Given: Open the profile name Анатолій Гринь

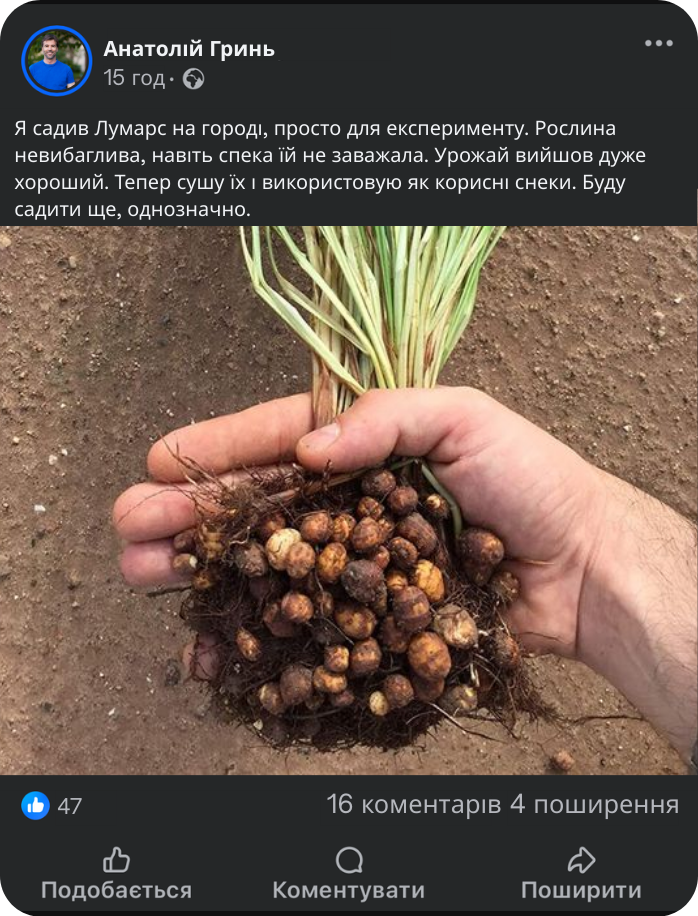Looking at the screenshot, I should pos(189,48).
